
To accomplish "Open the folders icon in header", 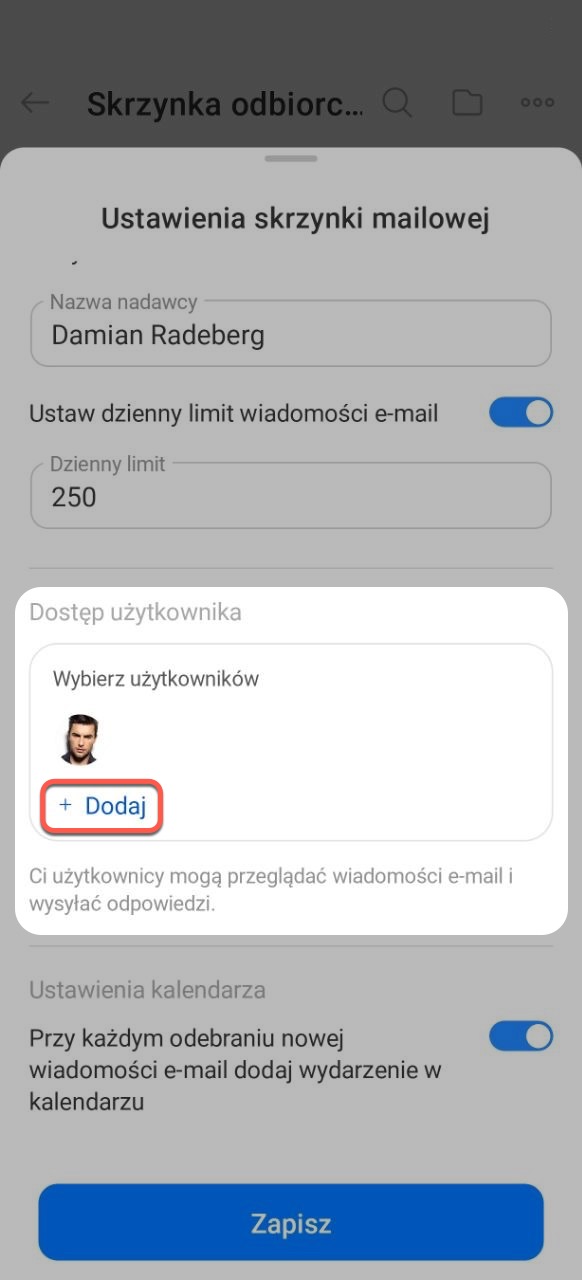I will pos(466,102).
